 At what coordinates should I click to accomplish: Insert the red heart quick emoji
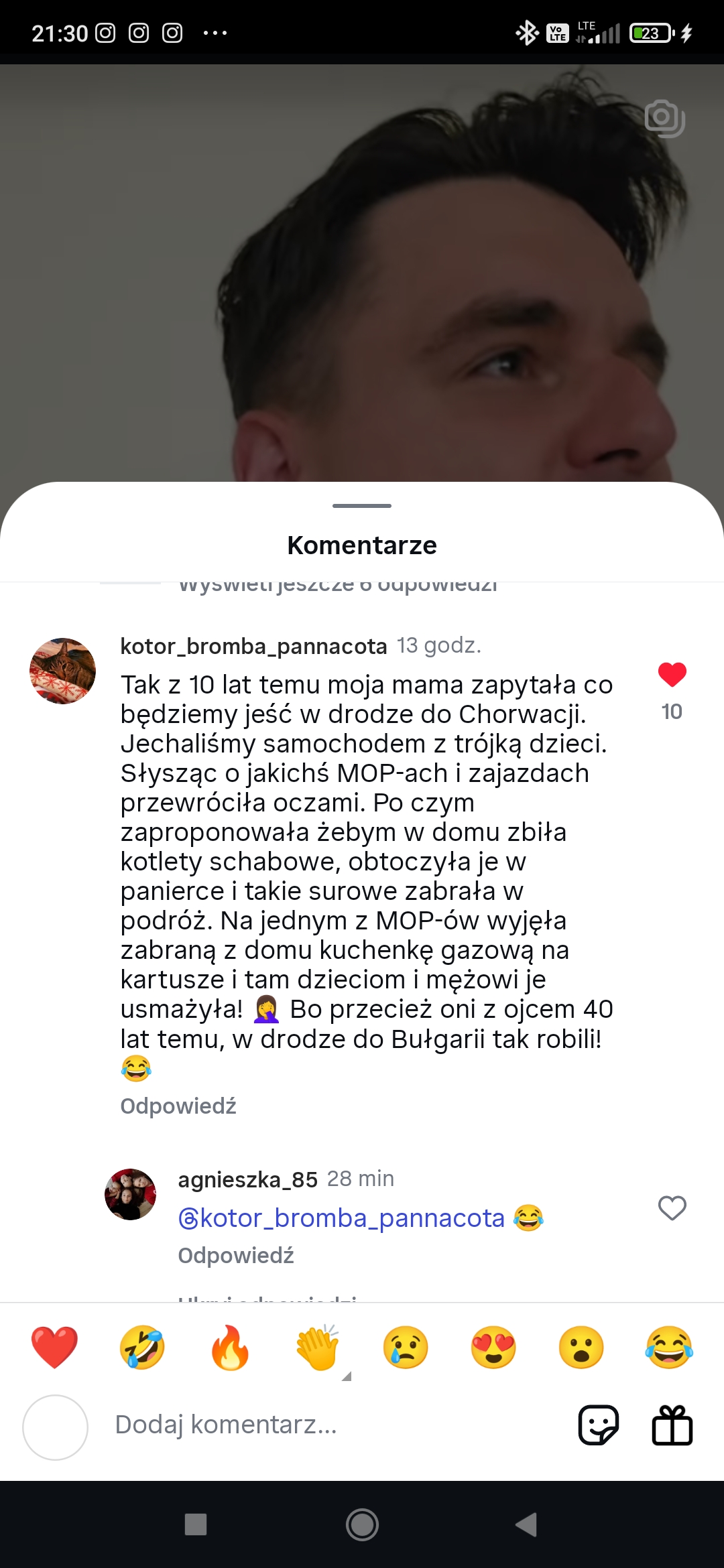[54, 1348]
